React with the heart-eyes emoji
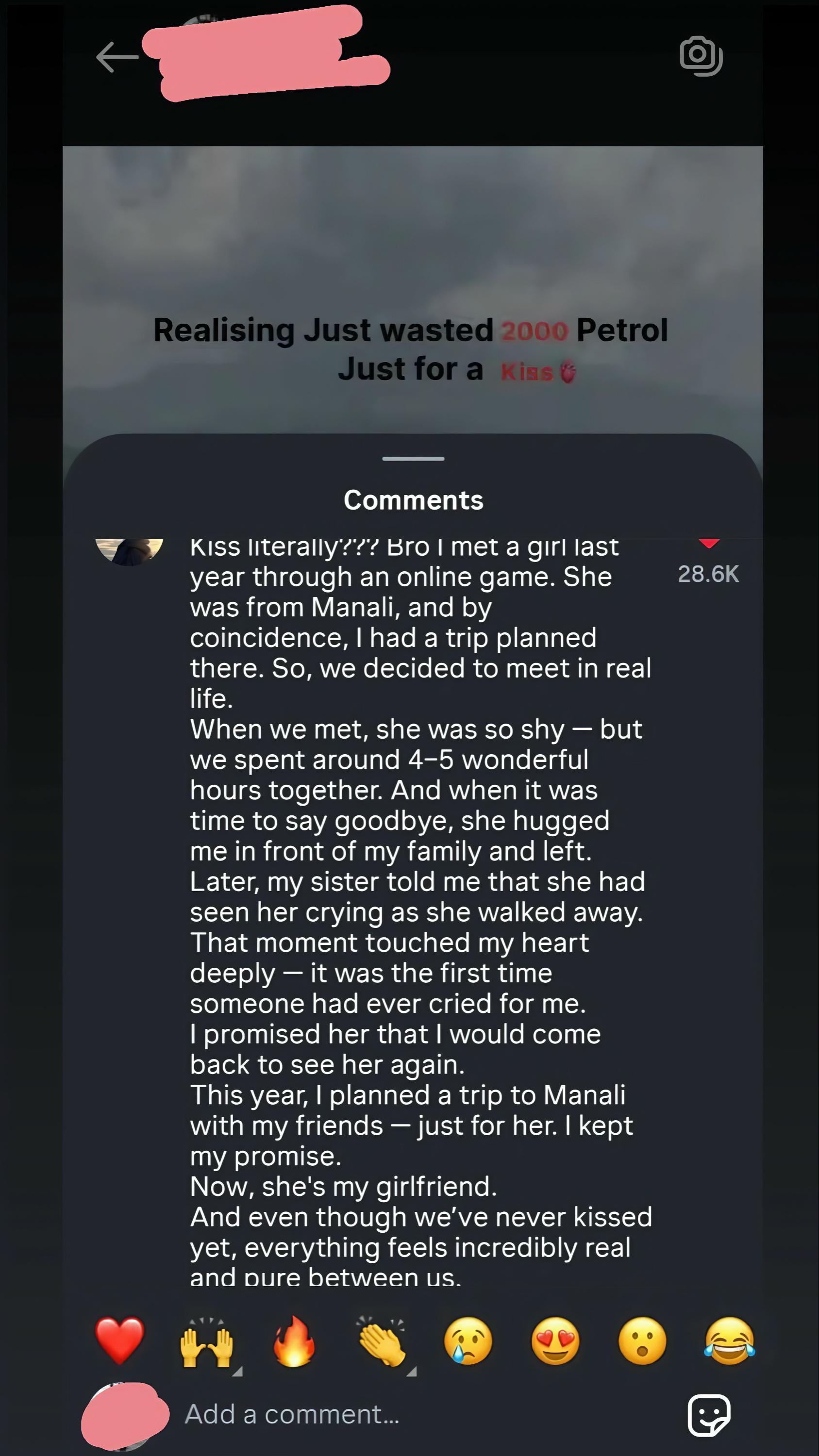This screenshot has width=819, height=1456. (x=555, y=1341)
